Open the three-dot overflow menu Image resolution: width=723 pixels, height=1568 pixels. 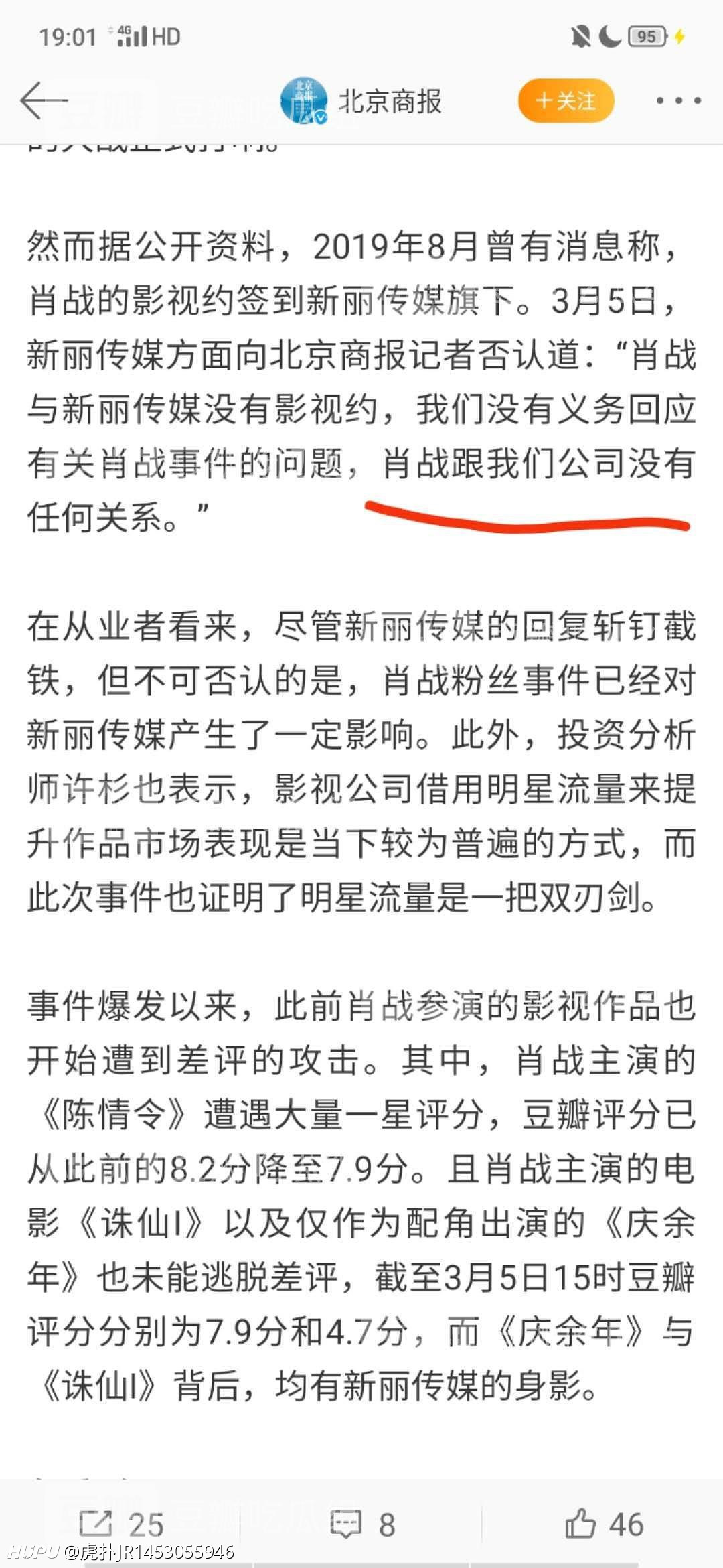coord(678,101)
